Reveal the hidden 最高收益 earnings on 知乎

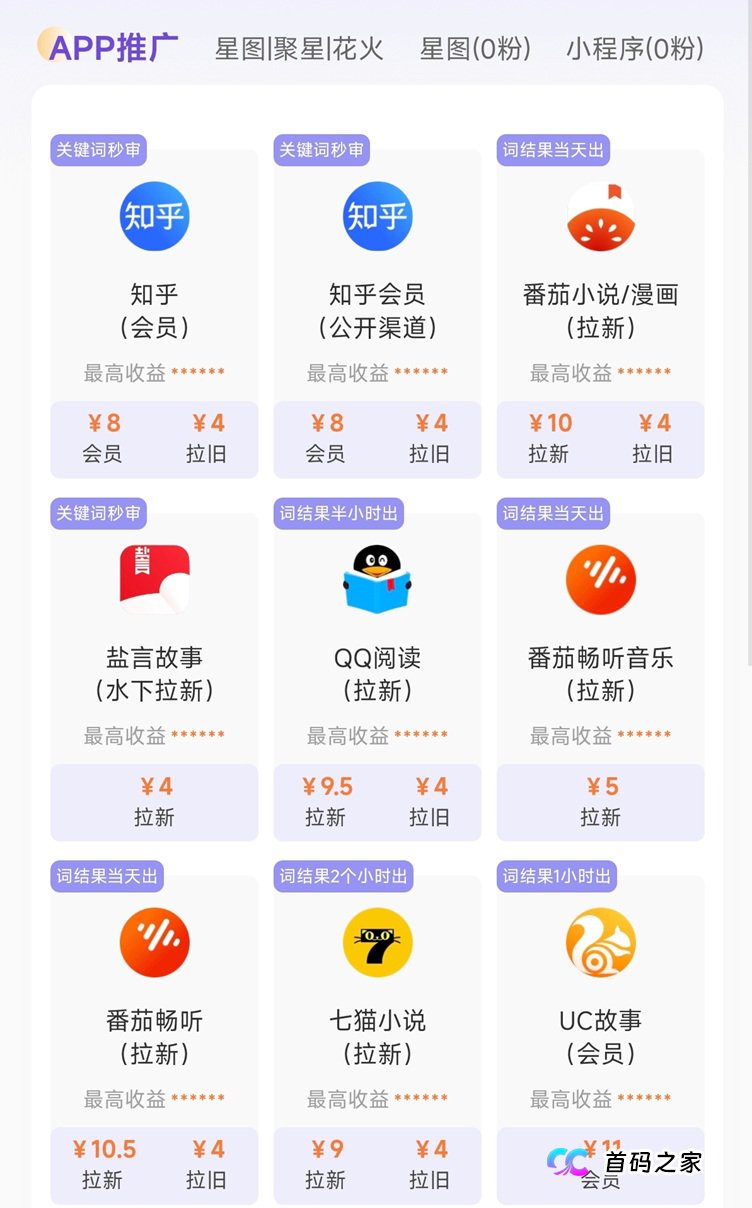tap(154, 371)
